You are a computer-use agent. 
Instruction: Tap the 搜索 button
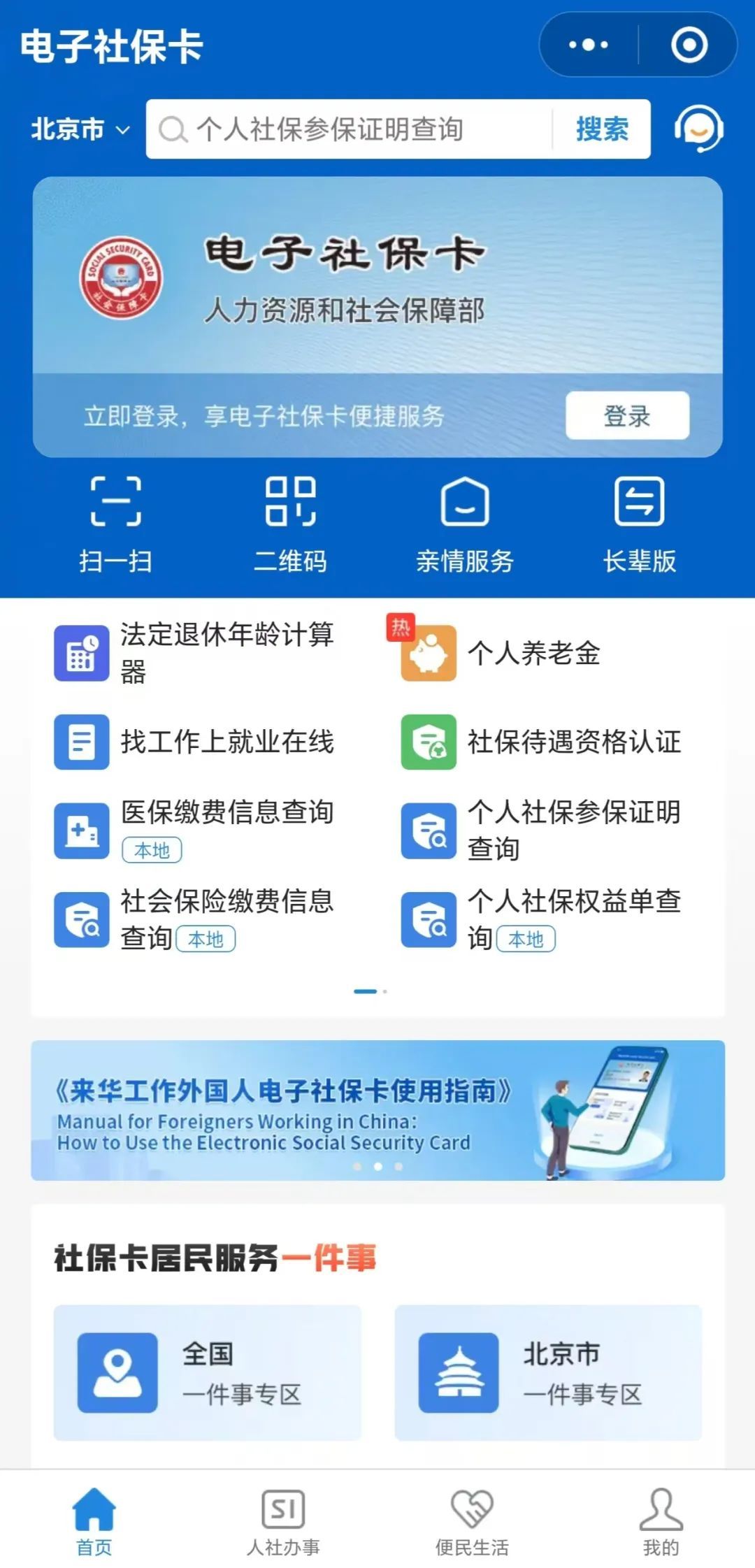tap(602, 129)
